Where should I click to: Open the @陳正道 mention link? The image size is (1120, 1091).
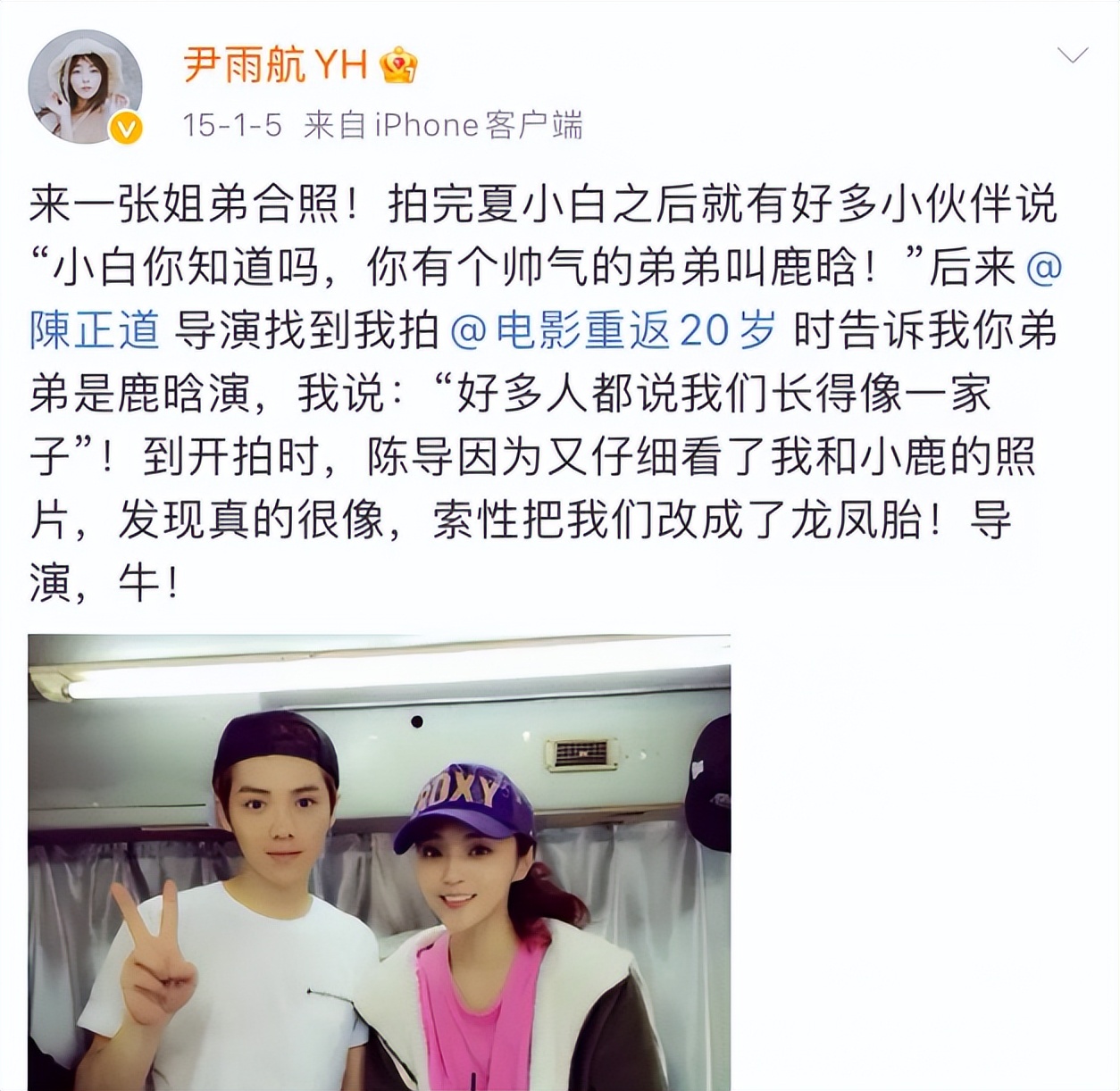(x=94, y=331)
